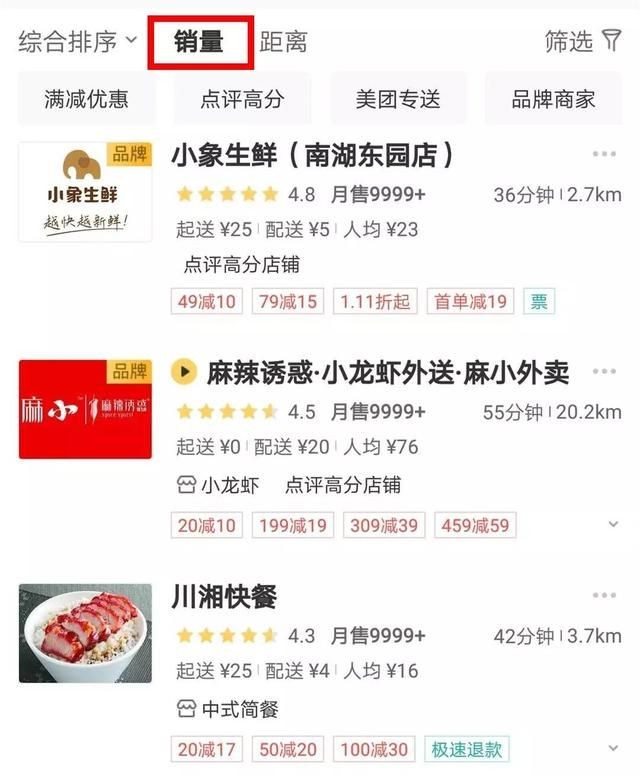640x775 pixels.
Task: Sort restaurants by 销量
Action: click(x=198, y=42)
